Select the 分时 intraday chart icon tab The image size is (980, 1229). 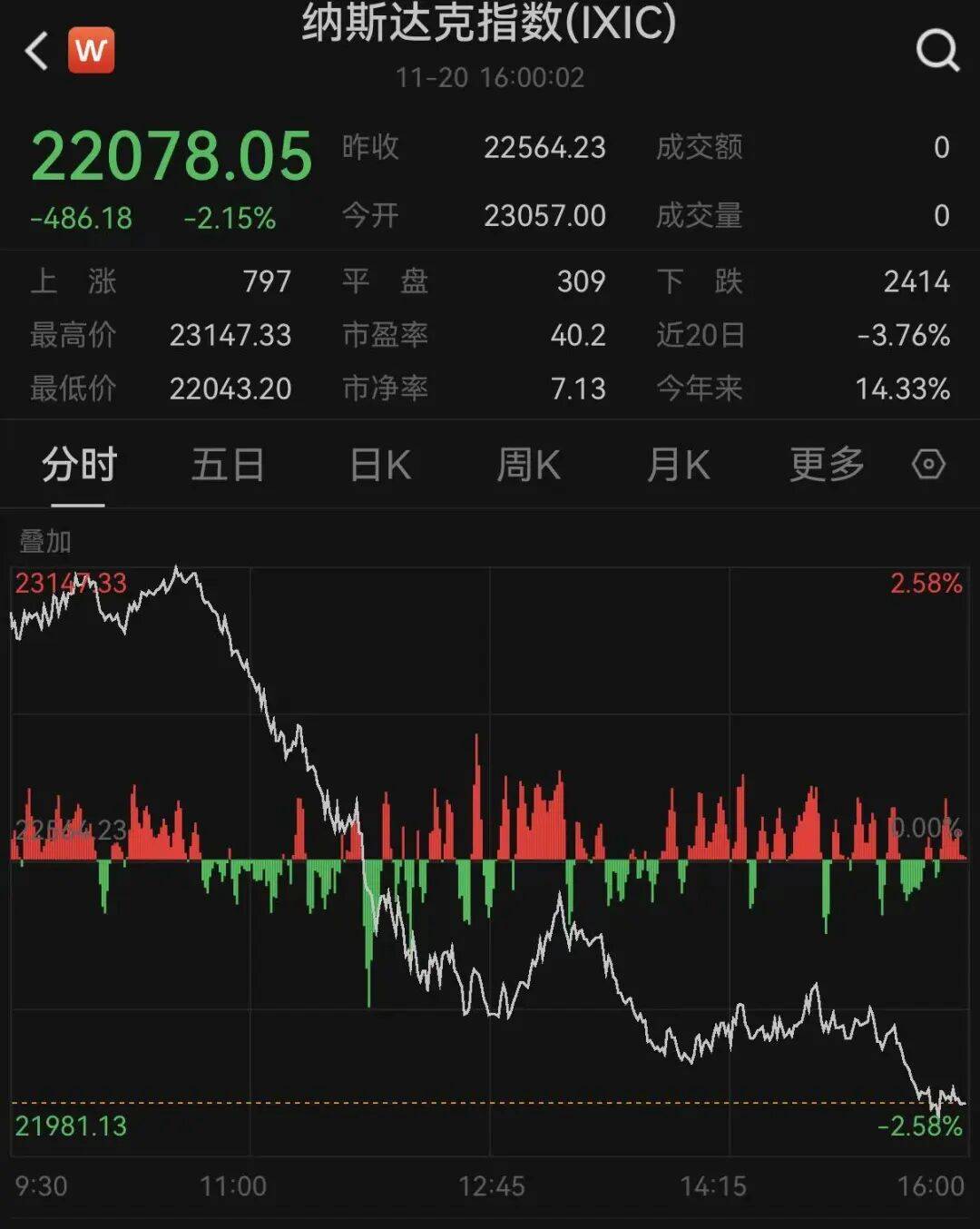(x=80, y=464)
